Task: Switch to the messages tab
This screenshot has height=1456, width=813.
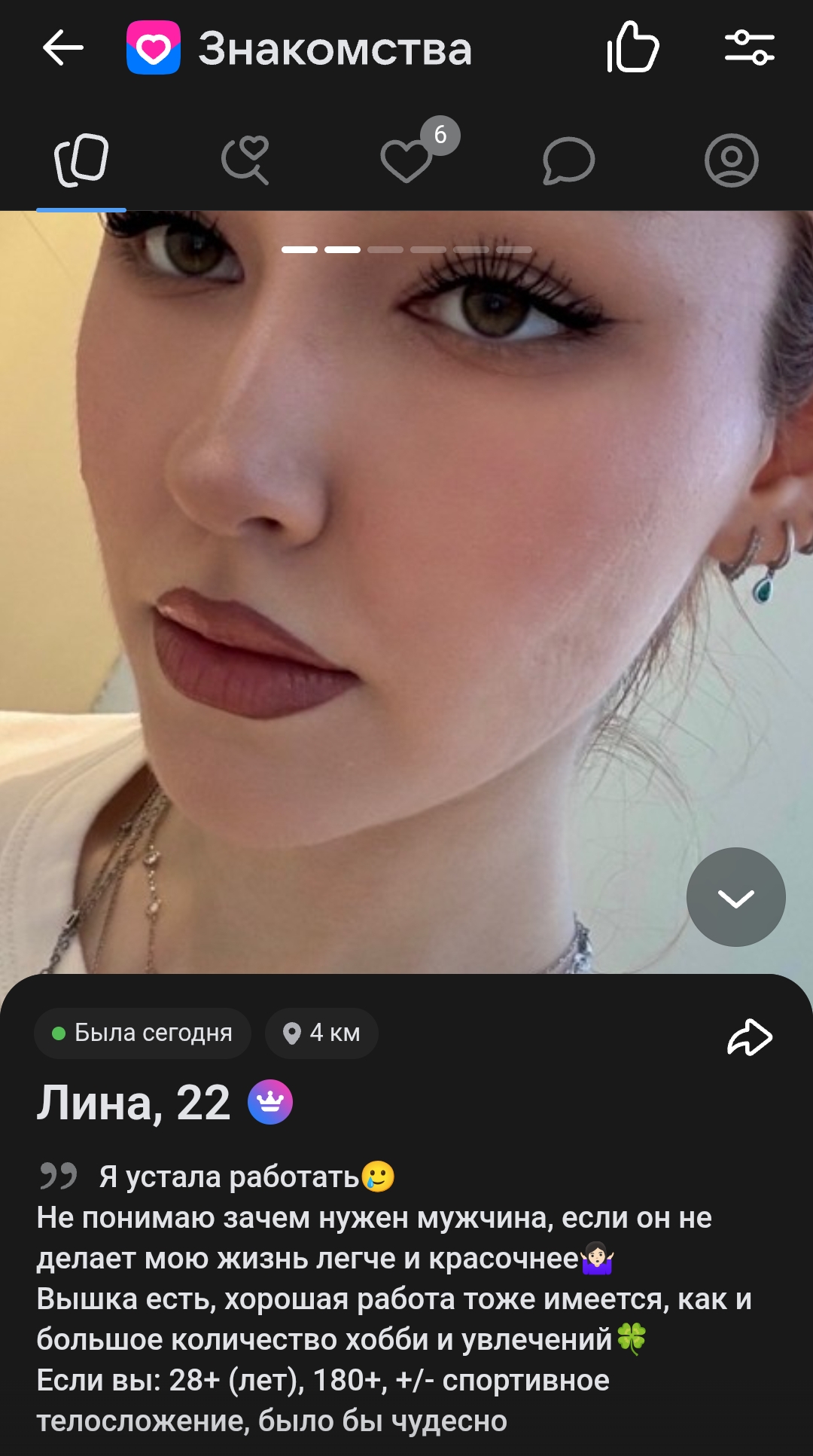Action: (x=568, y=160)
